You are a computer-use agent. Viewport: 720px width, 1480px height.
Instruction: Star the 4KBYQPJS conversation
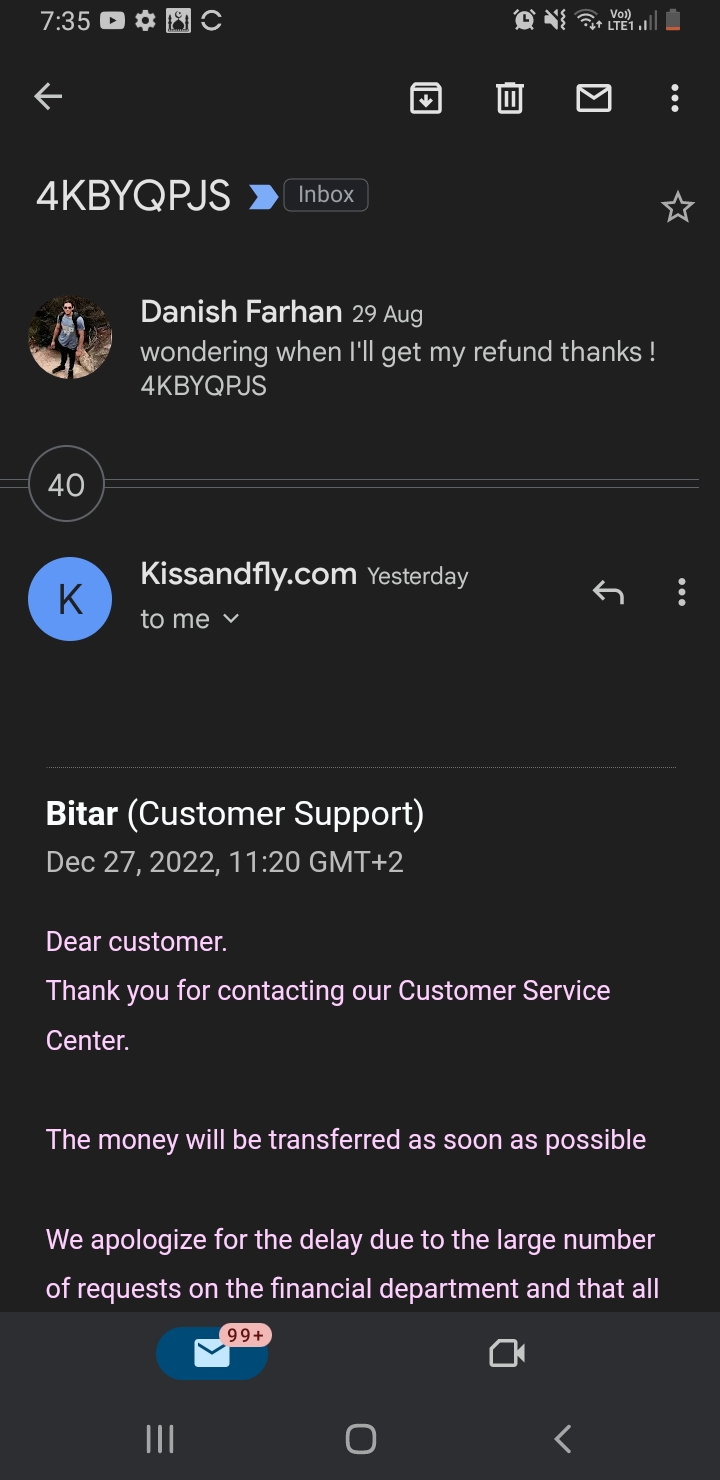pos(677,207)
